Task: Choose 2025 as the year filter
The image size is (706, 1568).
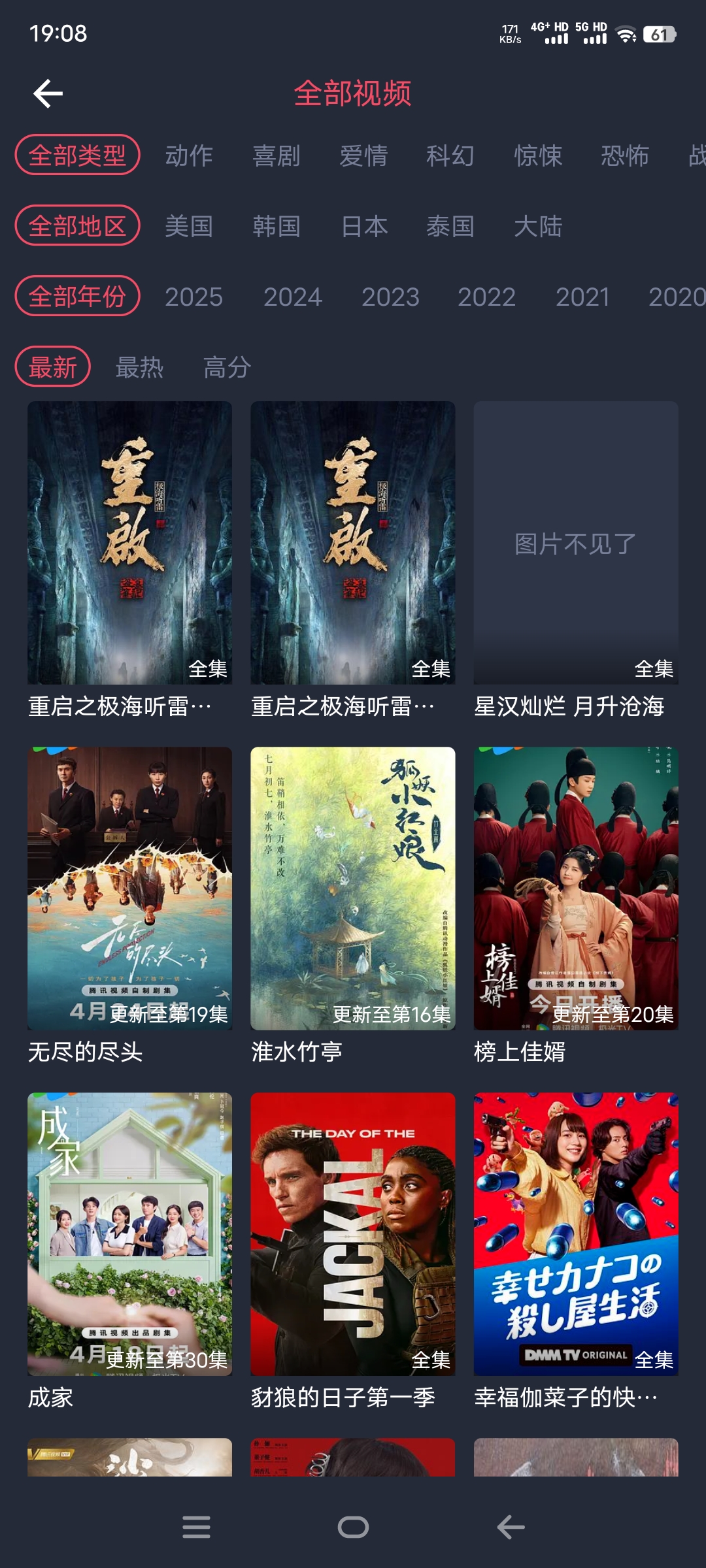Action: coord(194,297)
